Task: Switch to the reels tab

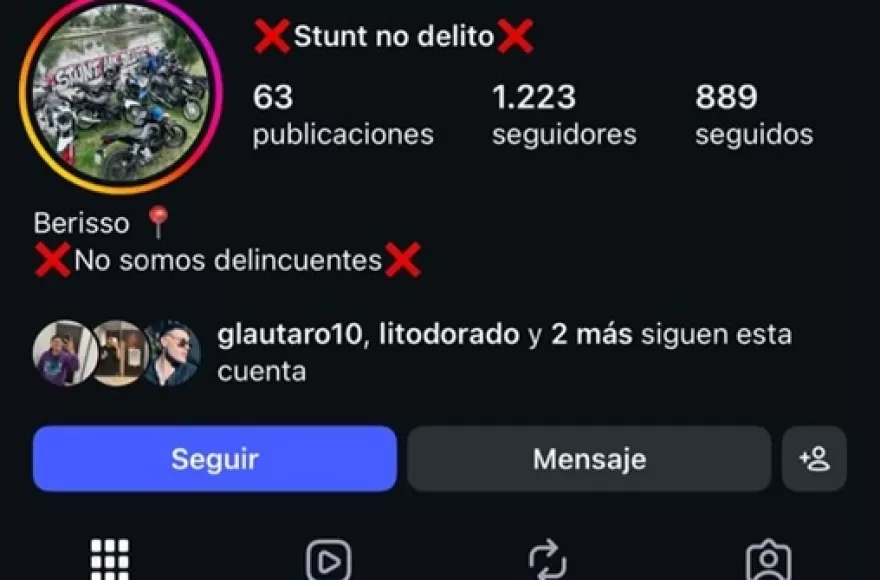Action: coord(329,559)
